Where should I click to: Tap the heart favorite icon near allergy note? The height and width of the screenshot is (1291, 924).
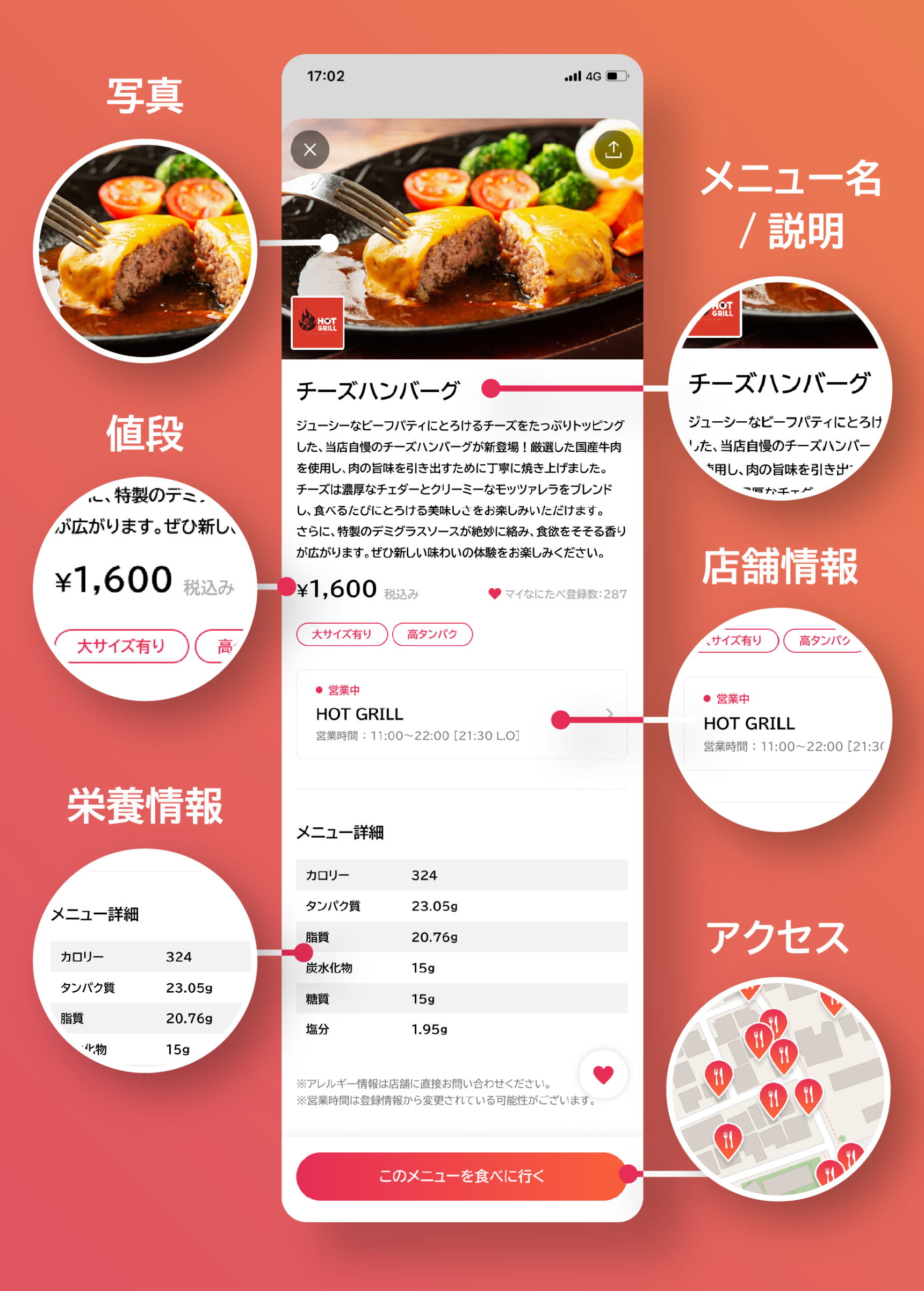603,1072
